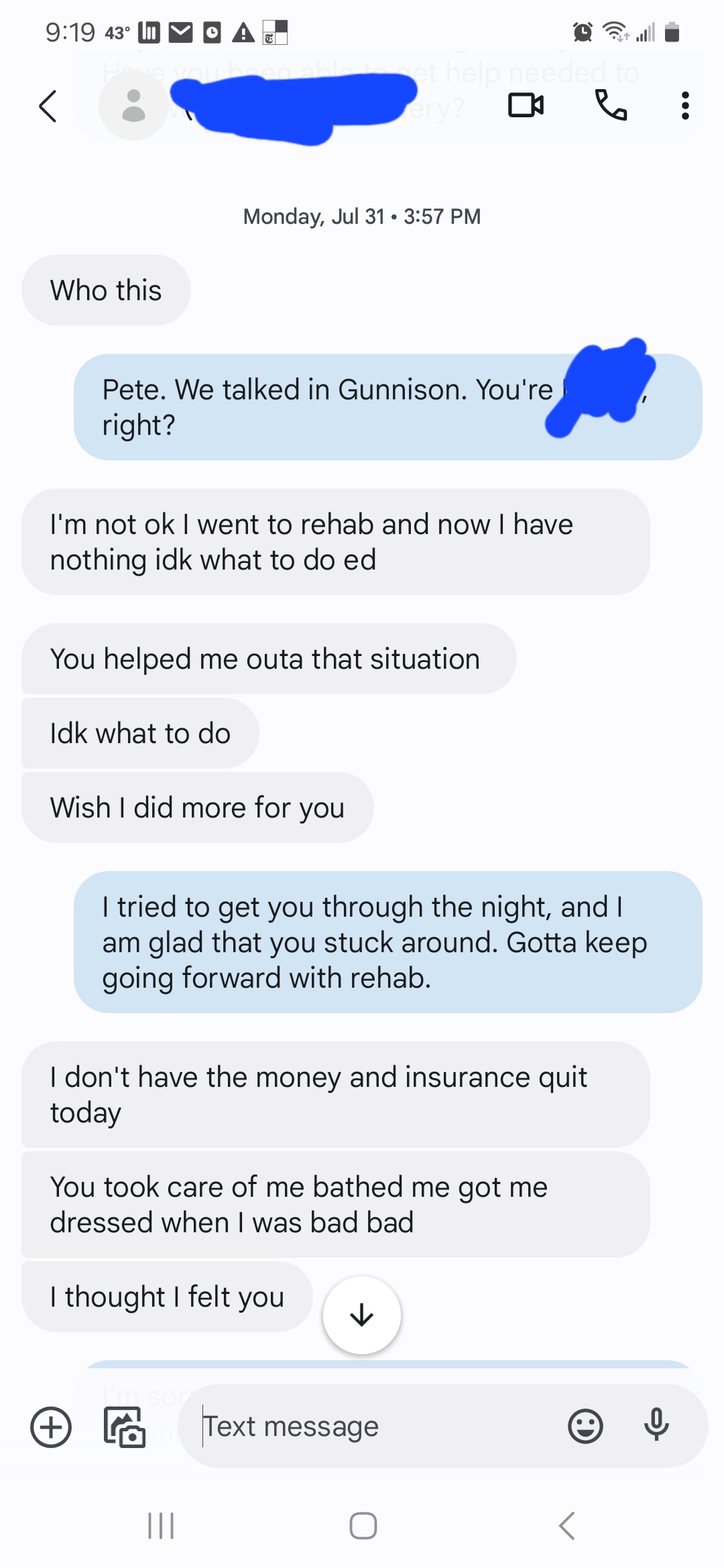Focus the Text message field
Image resolution: width=724 pixels, height=1568 pixels.
click(x=375, y=1426)
